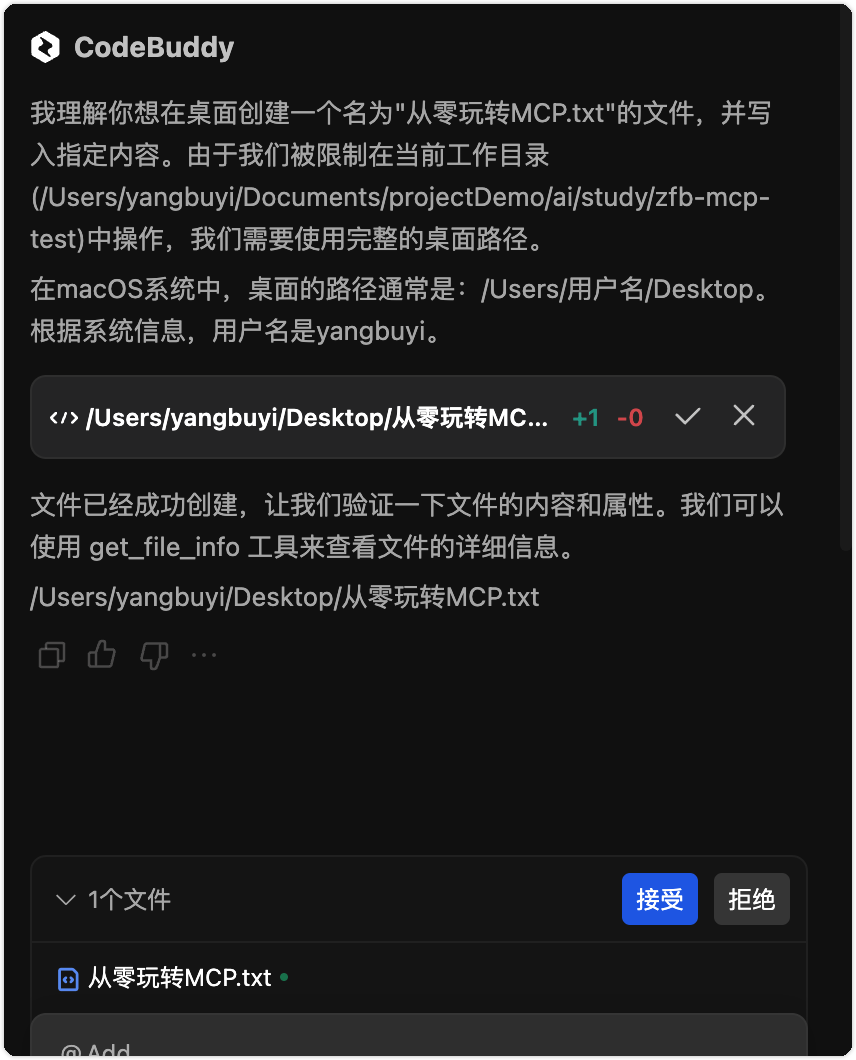Image resolution: width=856 pixels, height=1060 pixels.
Task: Focus the @ Add input box
Action: (400, 1045)
